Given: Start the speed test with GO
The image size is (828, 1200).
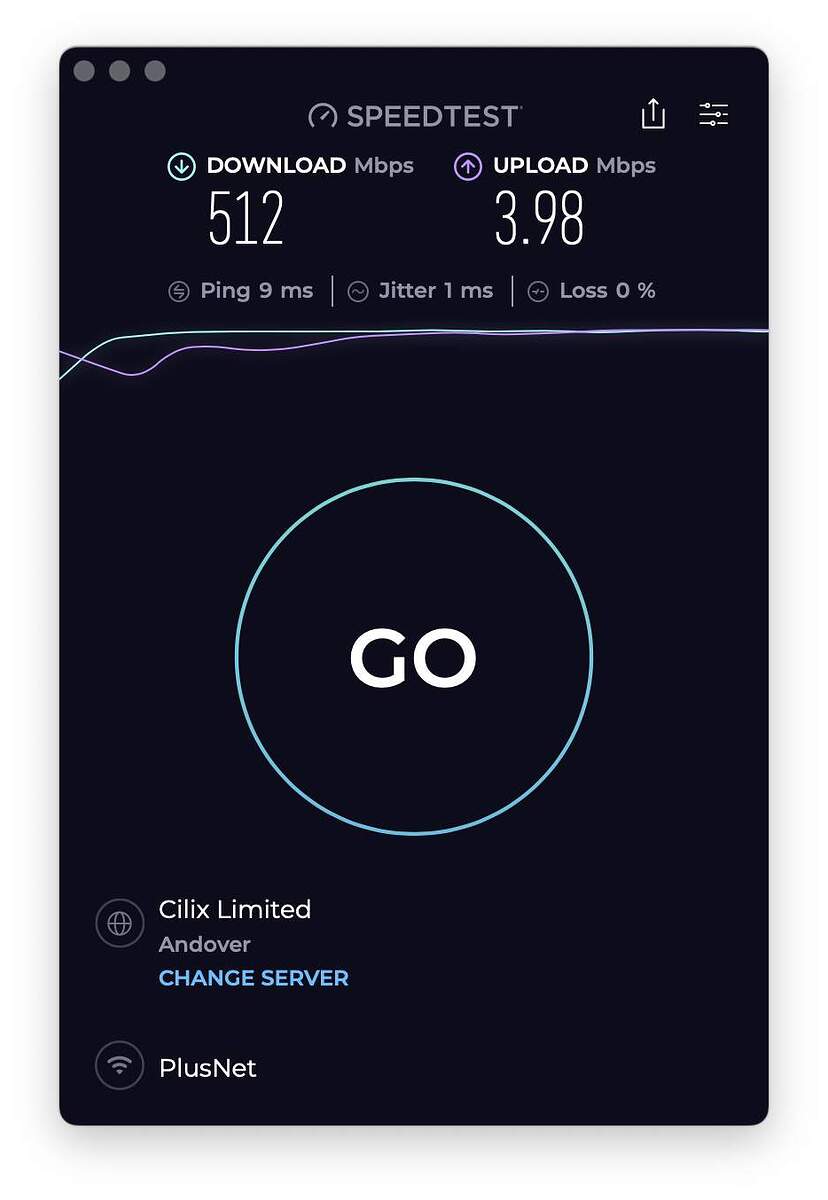Looking at the screenshot, I should (x=413, y=657).
